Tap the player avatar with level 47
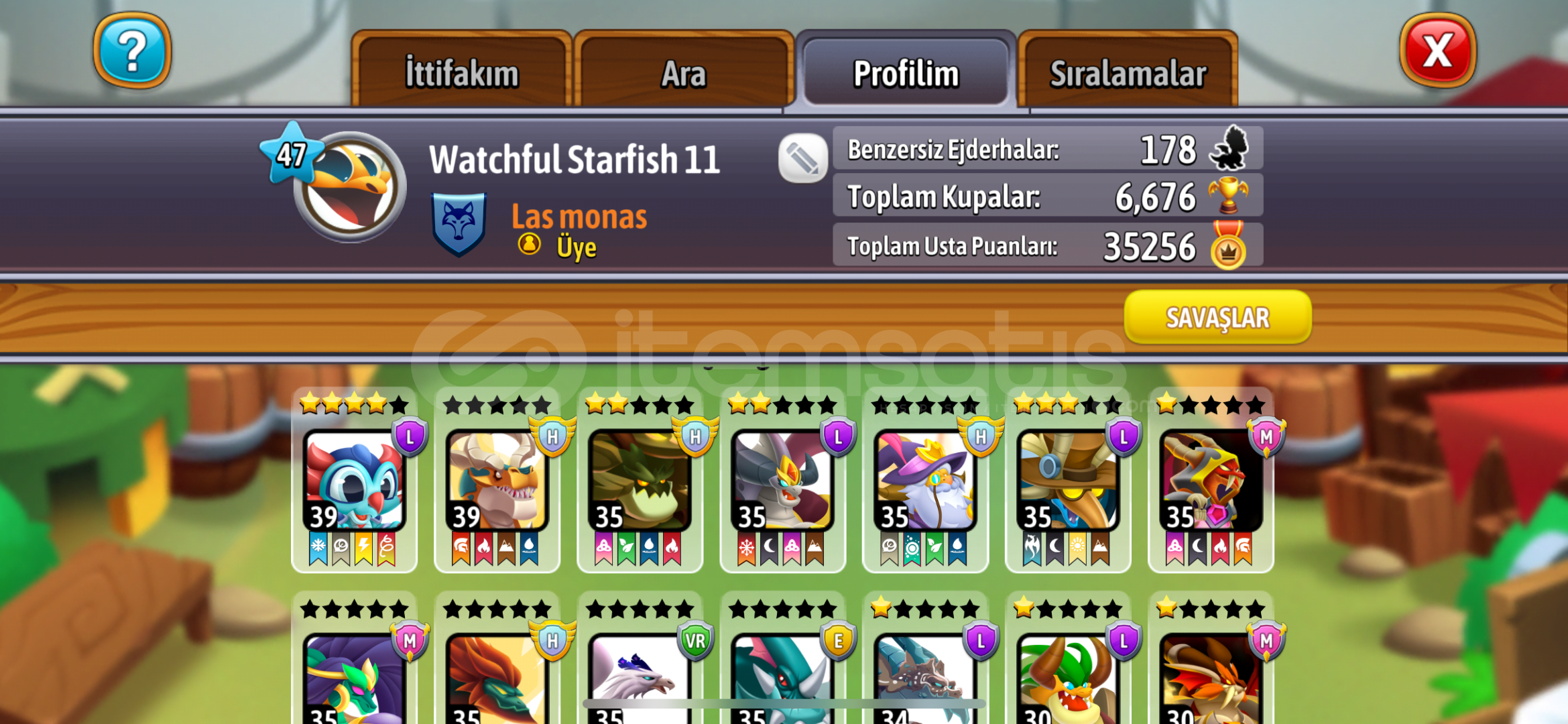The image size is (1568, 724). tap(349, 186)
